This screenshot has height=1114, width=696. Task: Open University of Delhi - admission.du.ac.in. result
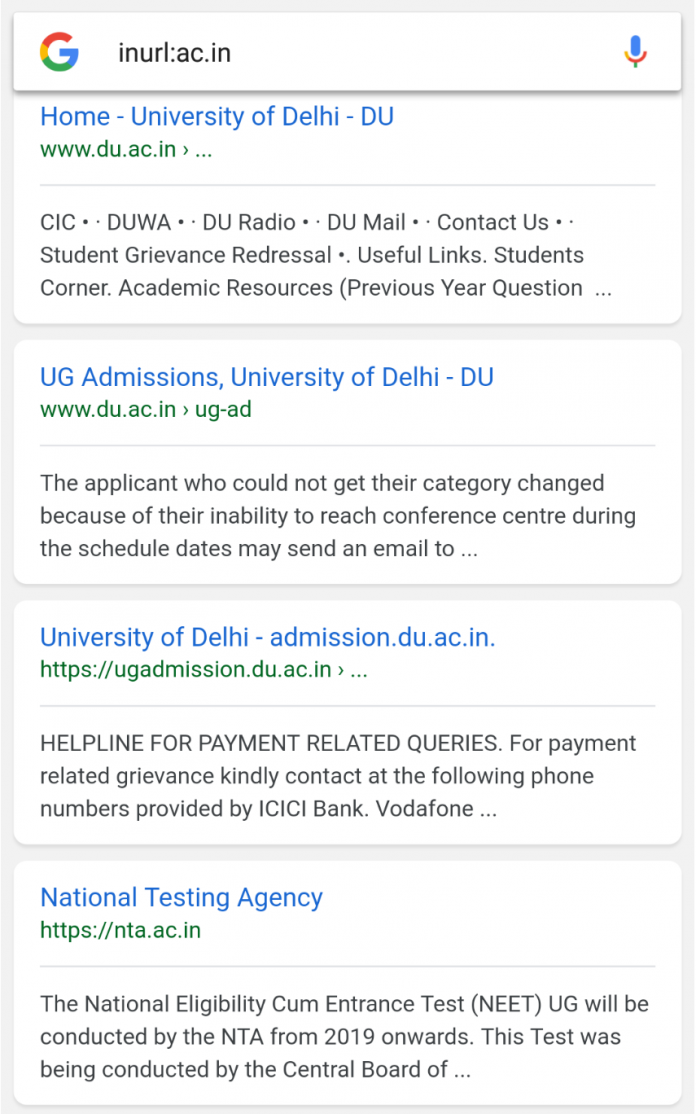pos(267,637)
